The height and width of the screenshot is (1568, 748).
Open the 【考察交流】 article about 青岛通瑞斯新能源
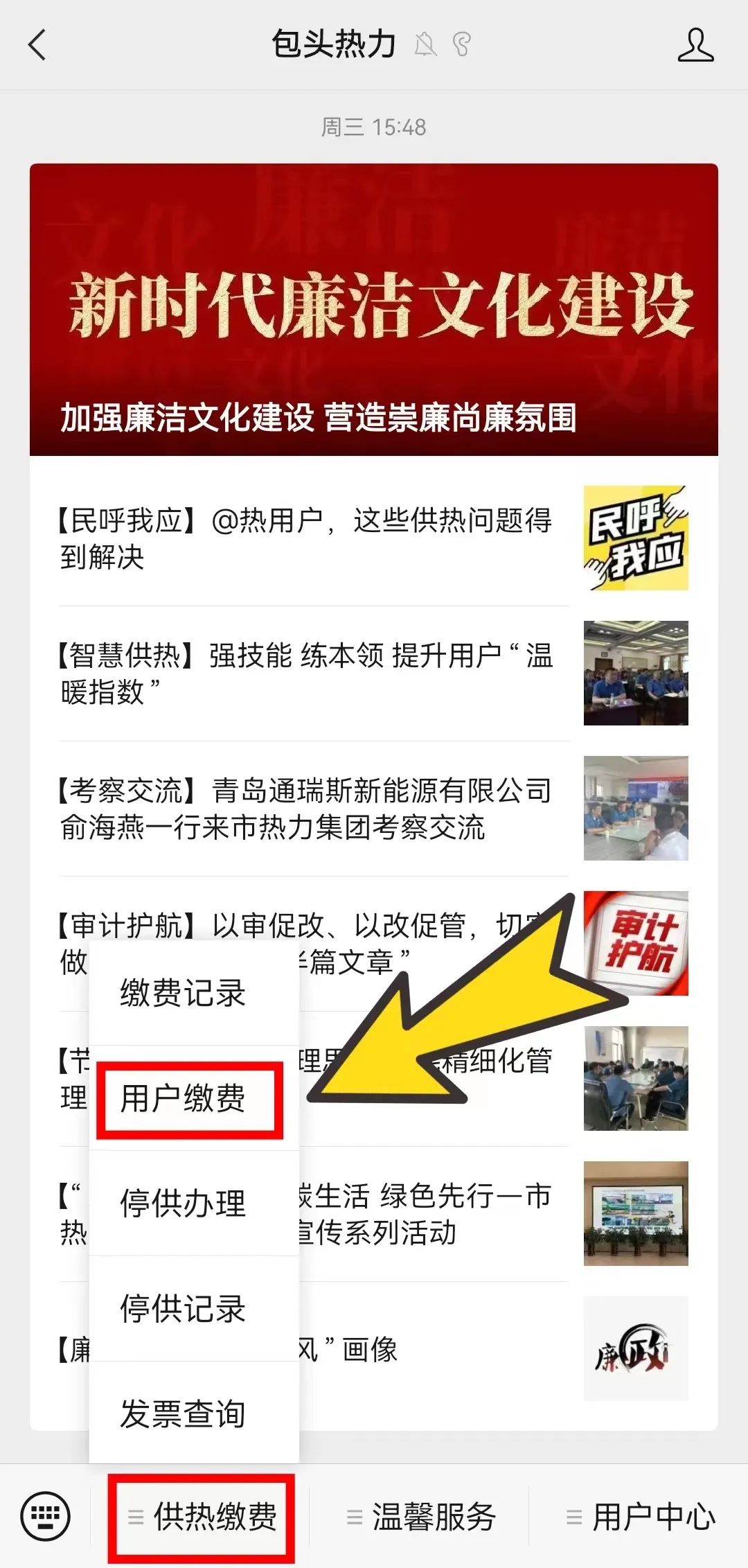(x=305, y=808)
